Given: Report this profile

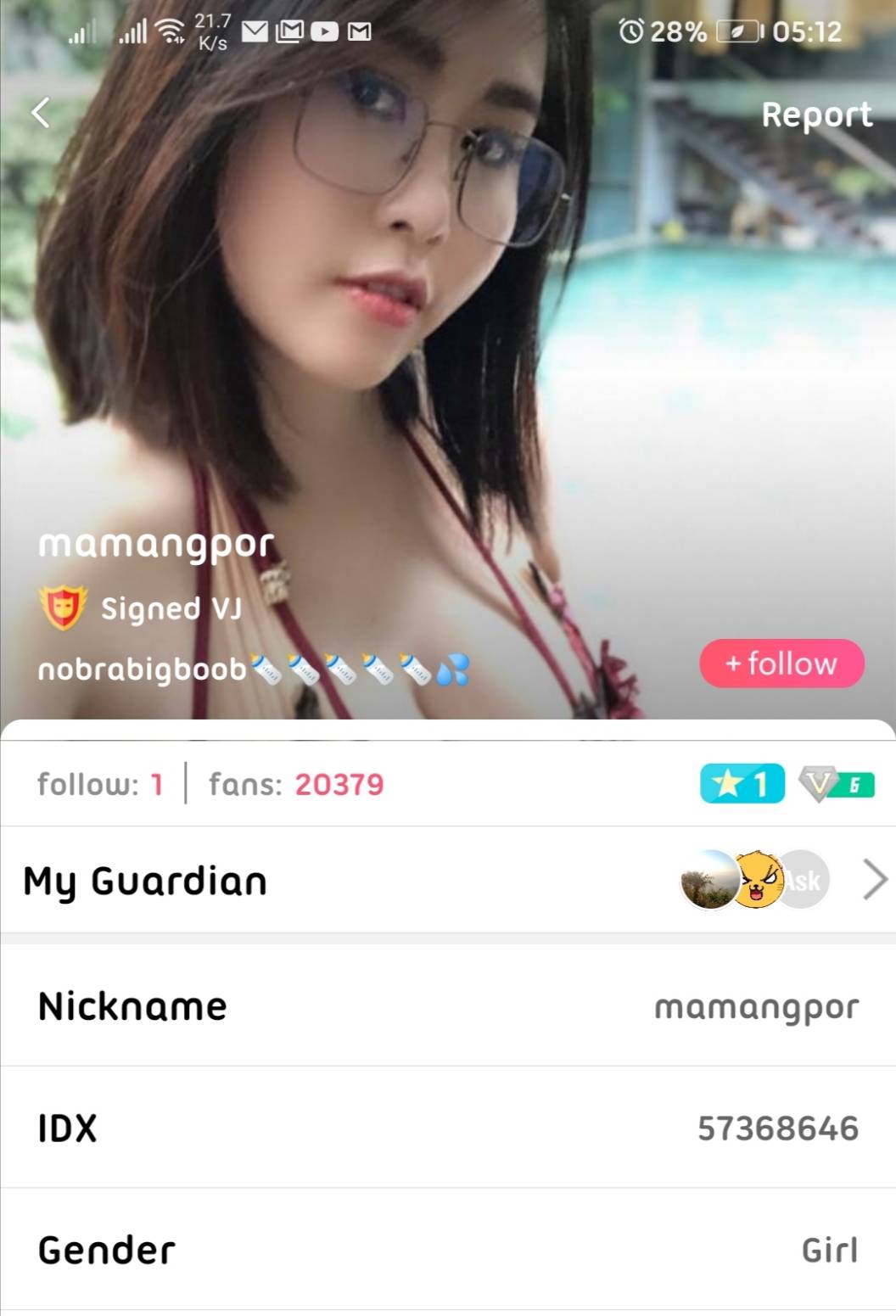Looking at the screenshot, I should [x=815, y=115].
